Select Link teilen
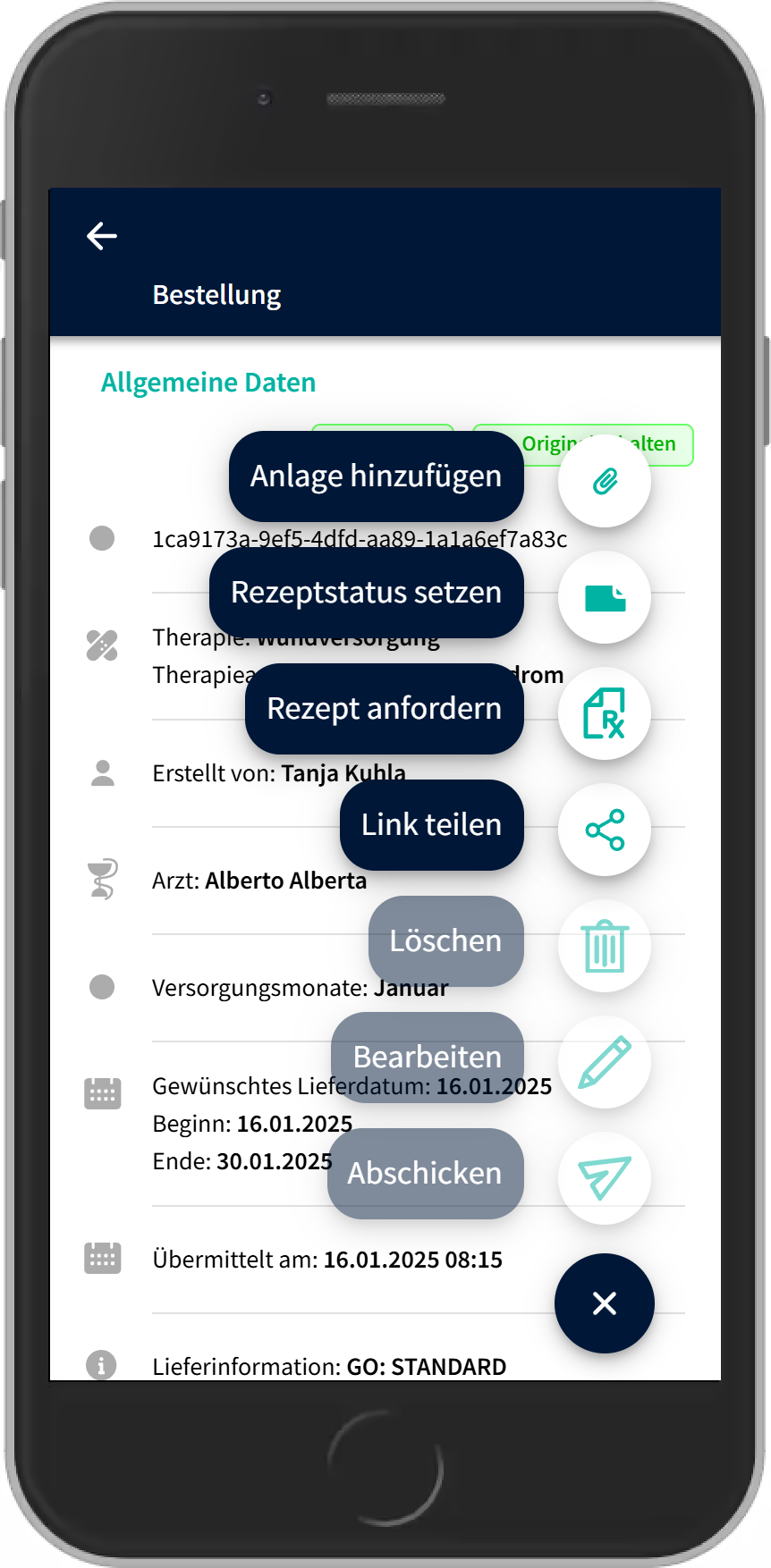The height and width of the screenshot is (1568, 771). [x=431, y=825]
